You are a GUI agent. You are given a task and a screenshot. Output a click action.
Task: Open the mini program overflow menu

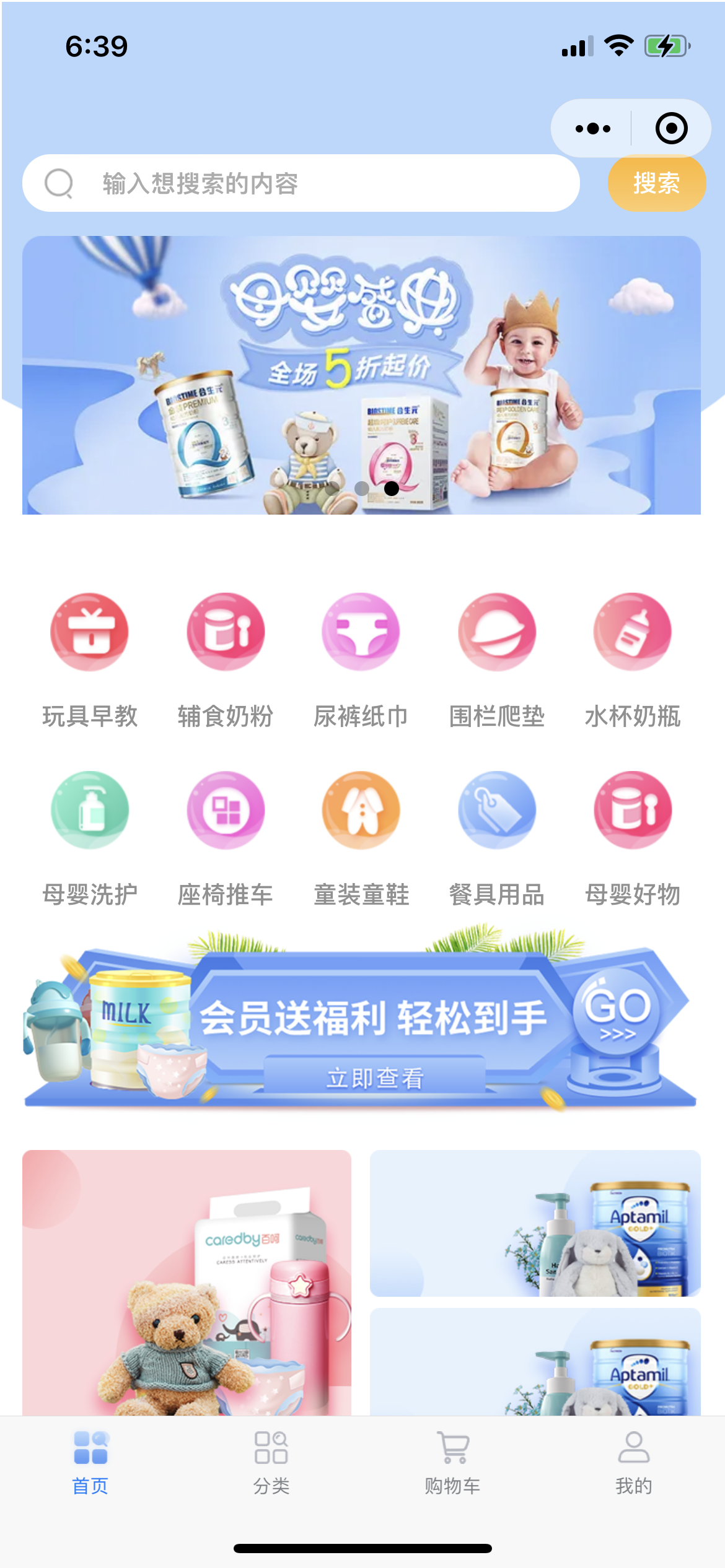pos(592,129)
